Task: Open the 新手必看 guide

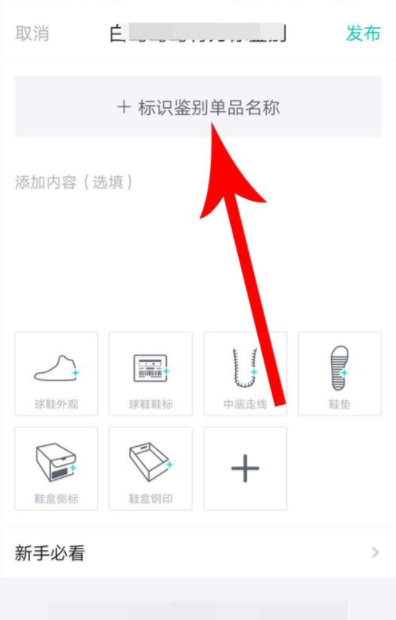Action: coord(198,552)
